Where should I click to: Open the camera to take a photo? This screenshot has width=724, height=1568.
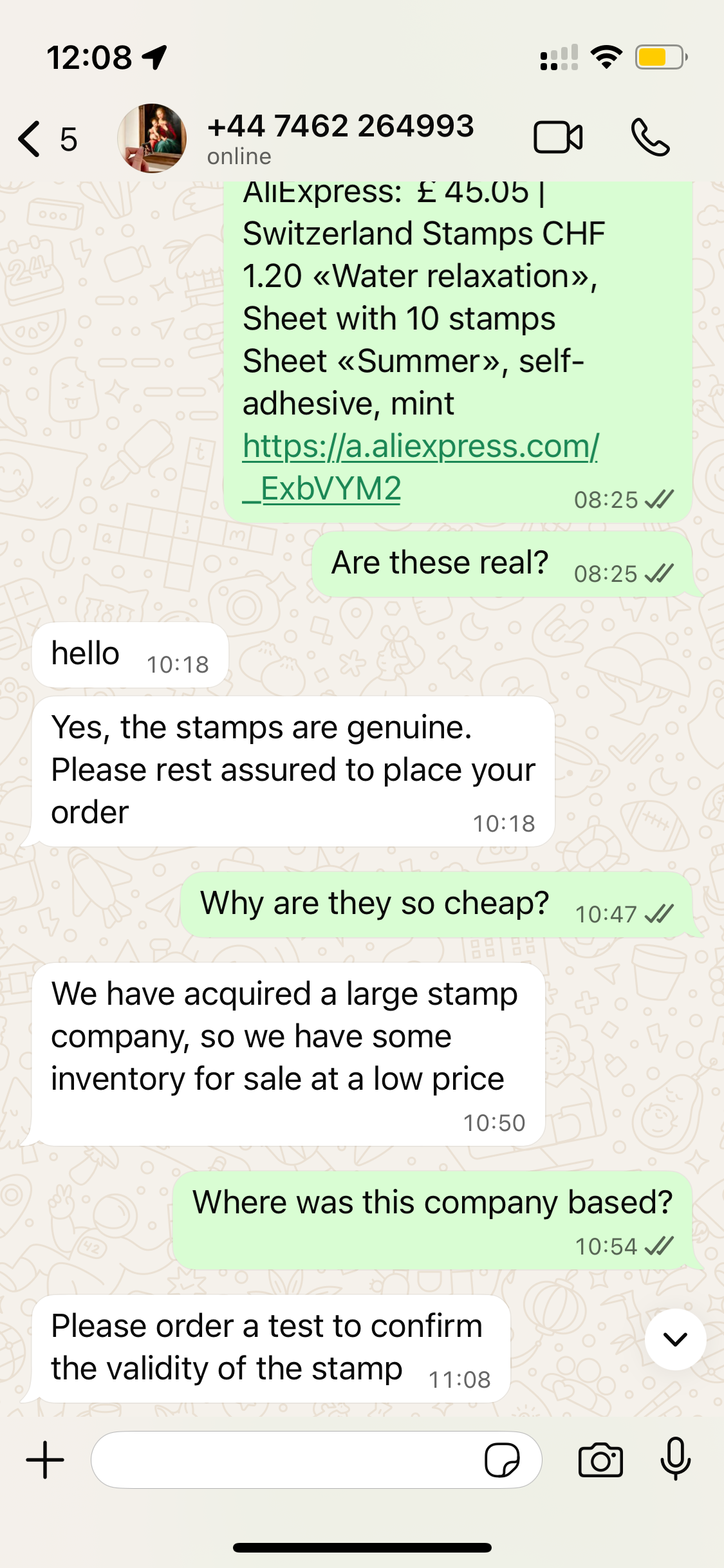(x=600, y=1460)
